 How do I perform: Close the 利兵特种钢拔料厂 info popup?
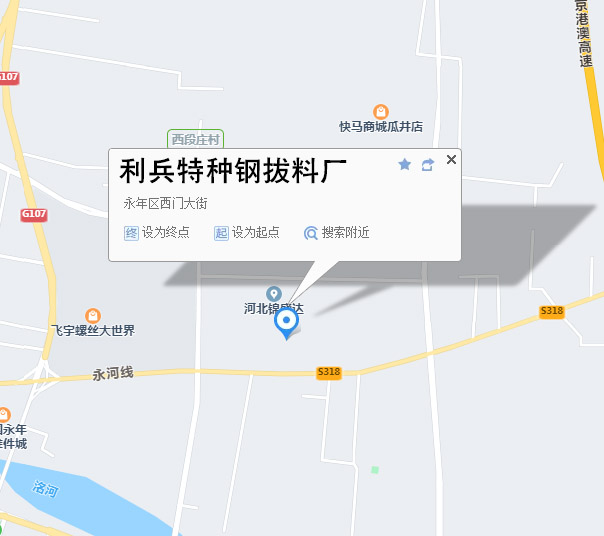pos(451,159)
